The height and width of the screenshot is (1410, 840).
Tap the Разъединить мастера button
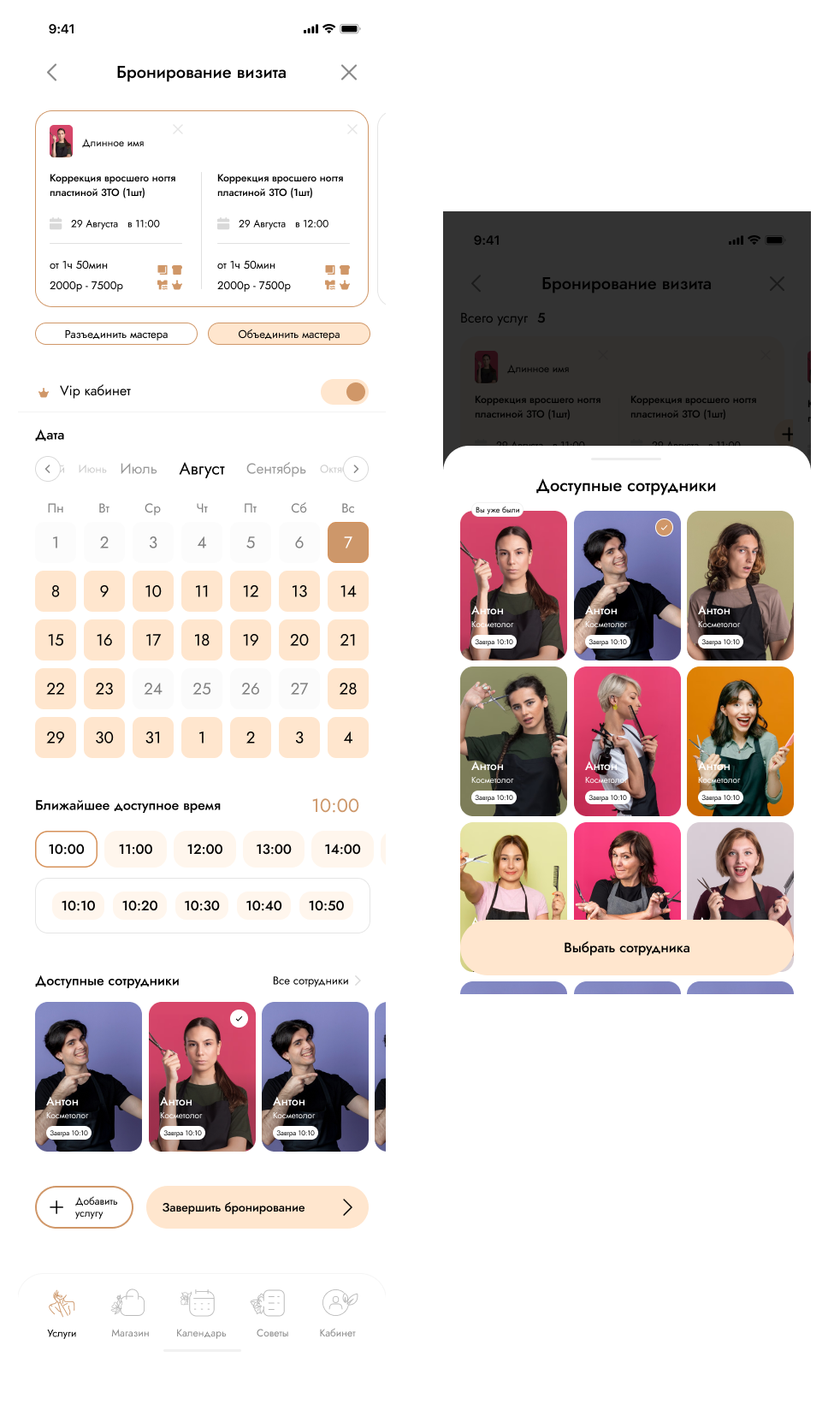(116, 334)
